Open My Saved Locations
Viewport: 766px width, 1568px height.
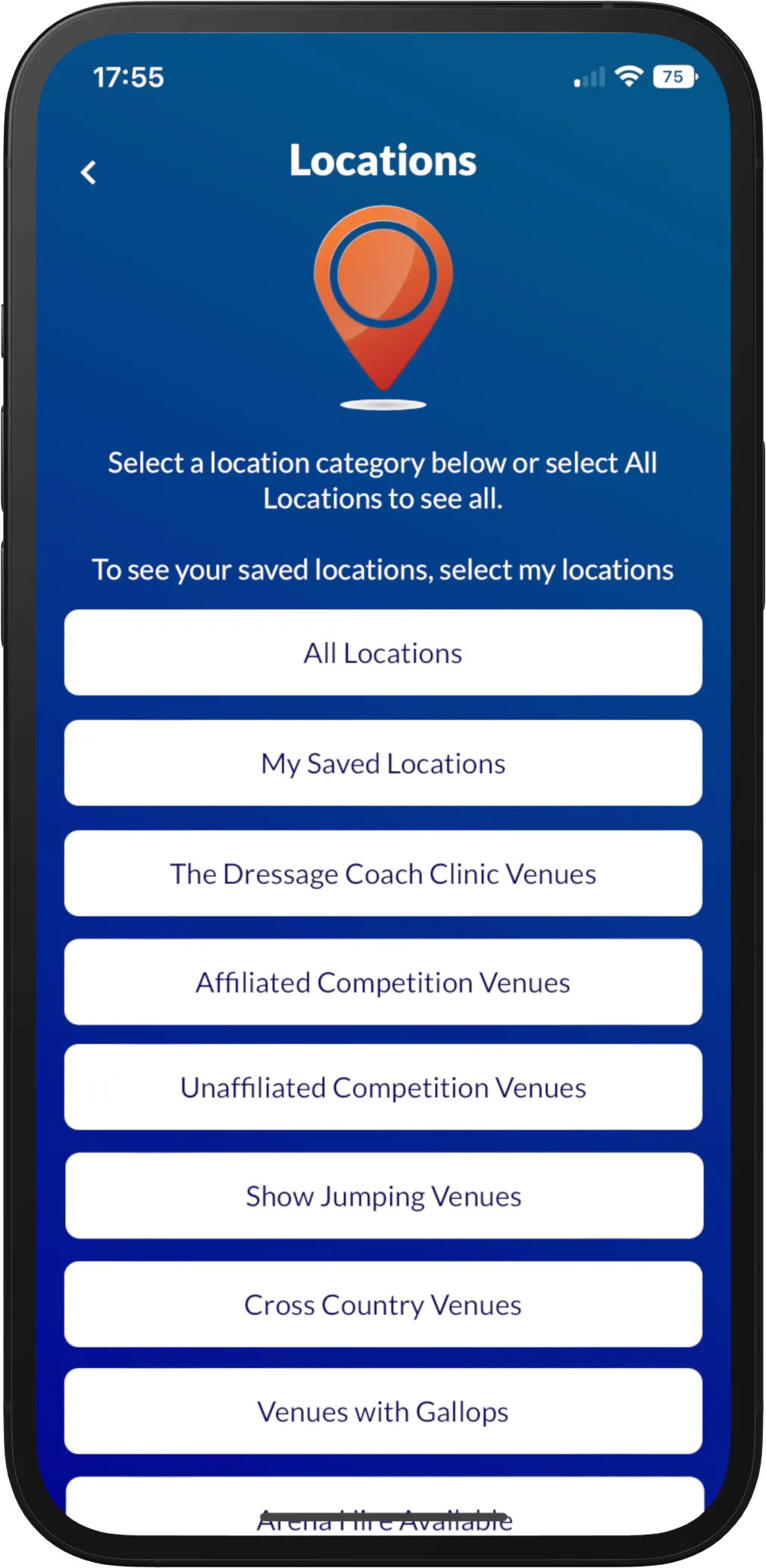pos(383,763)
